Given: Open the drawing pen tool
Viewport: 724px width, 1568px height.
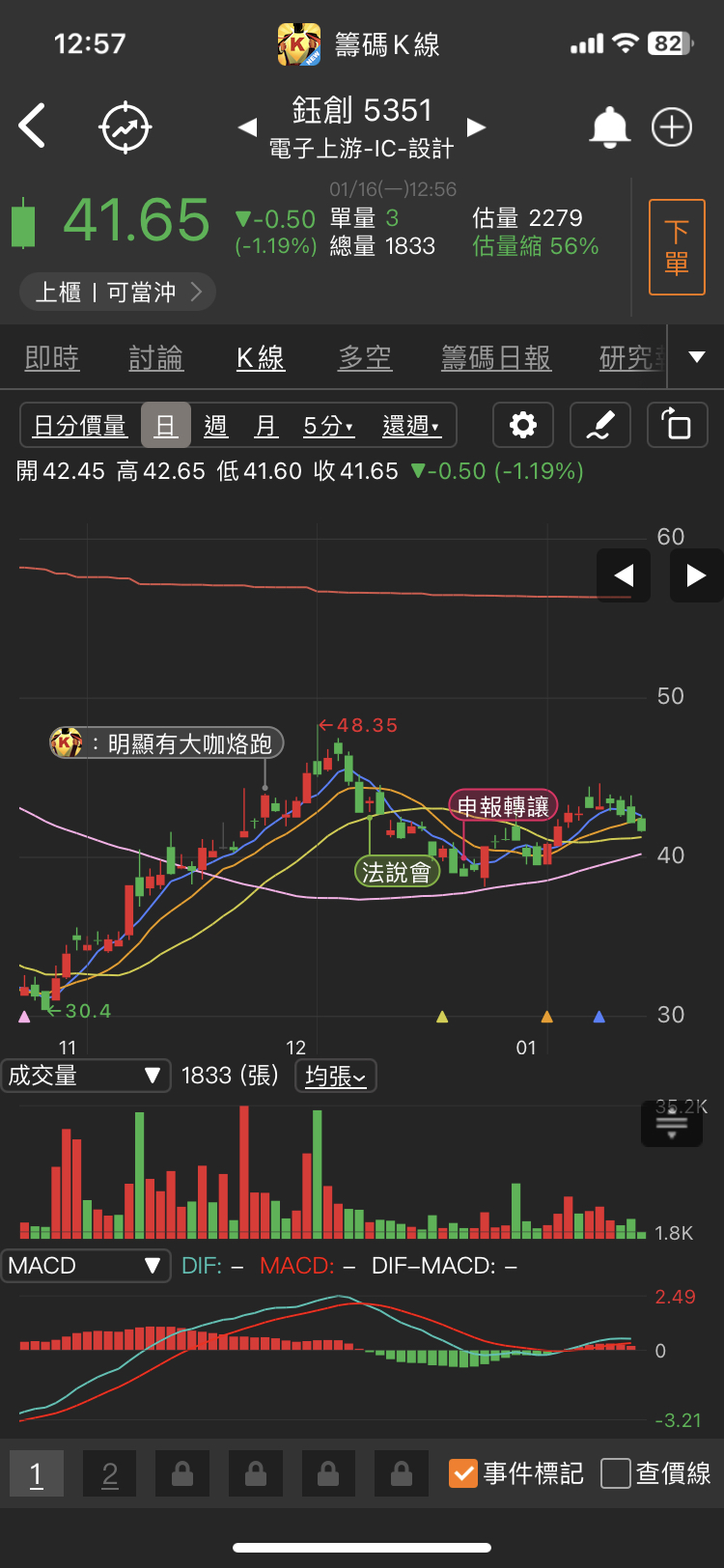Looking at the screenshot, I should (x=600, y=425).
